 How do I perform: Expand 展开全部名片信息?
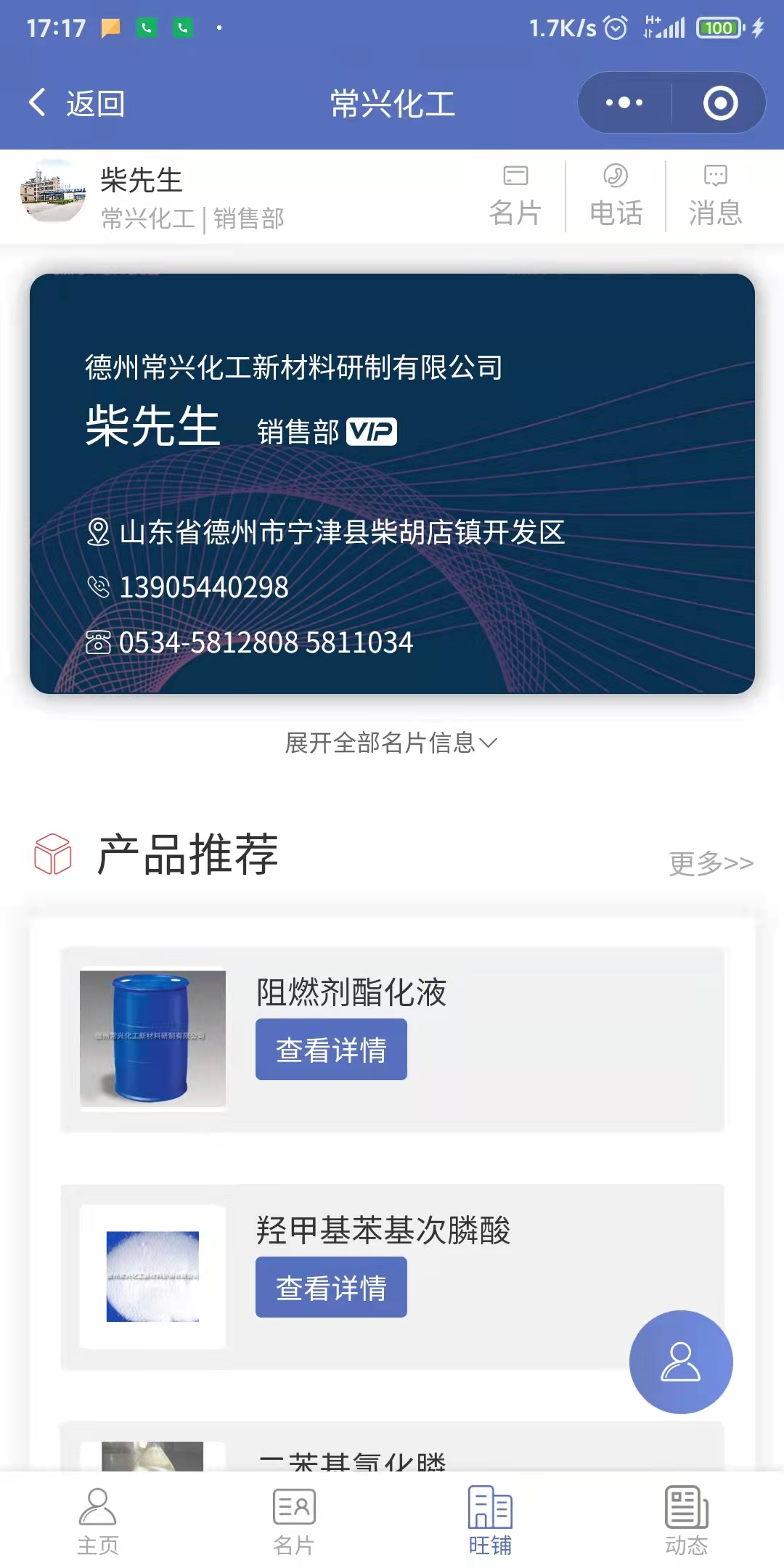pyautogui.click(x=391, y=743)
